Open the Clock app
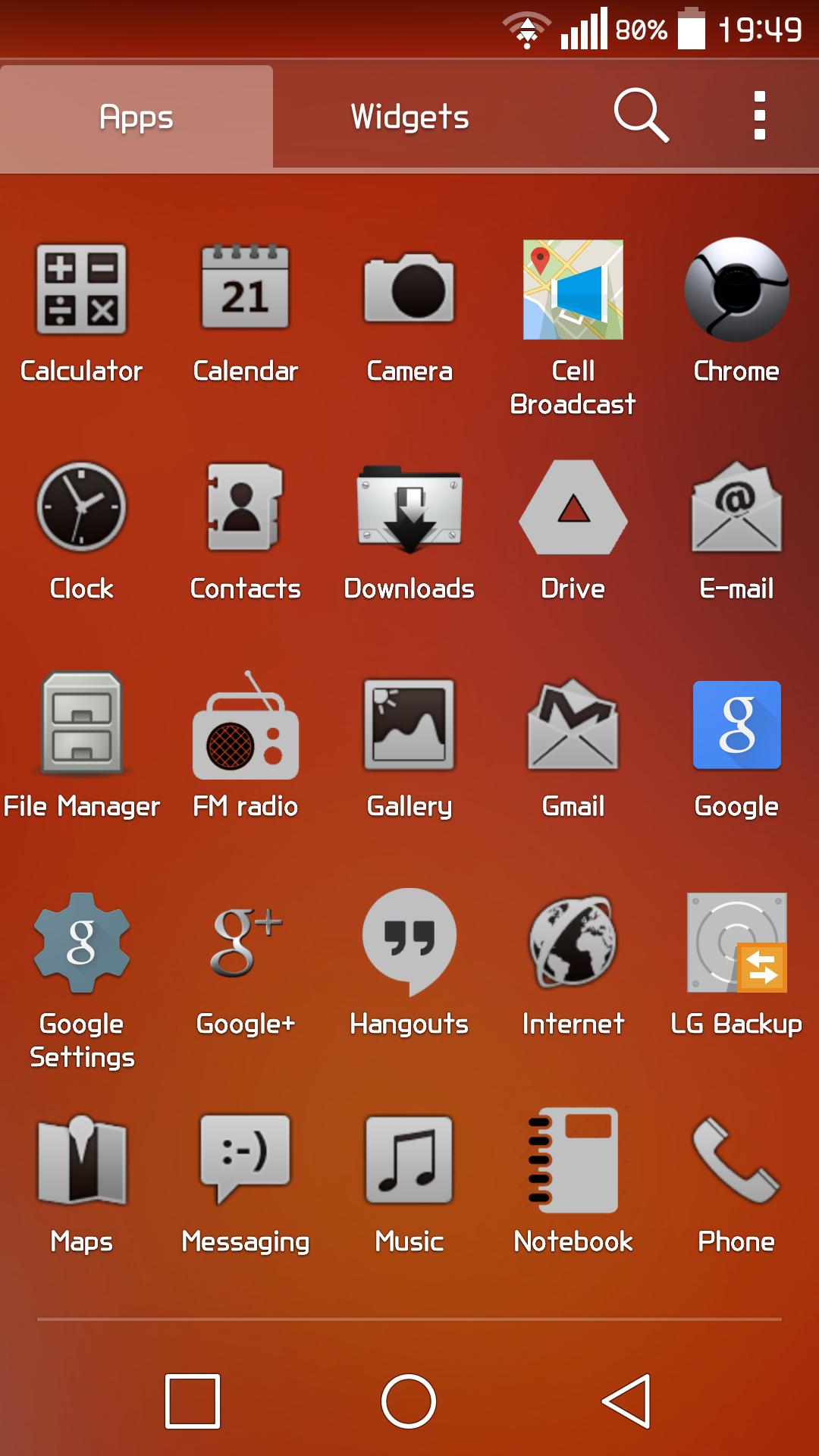 tap(80, 510)
